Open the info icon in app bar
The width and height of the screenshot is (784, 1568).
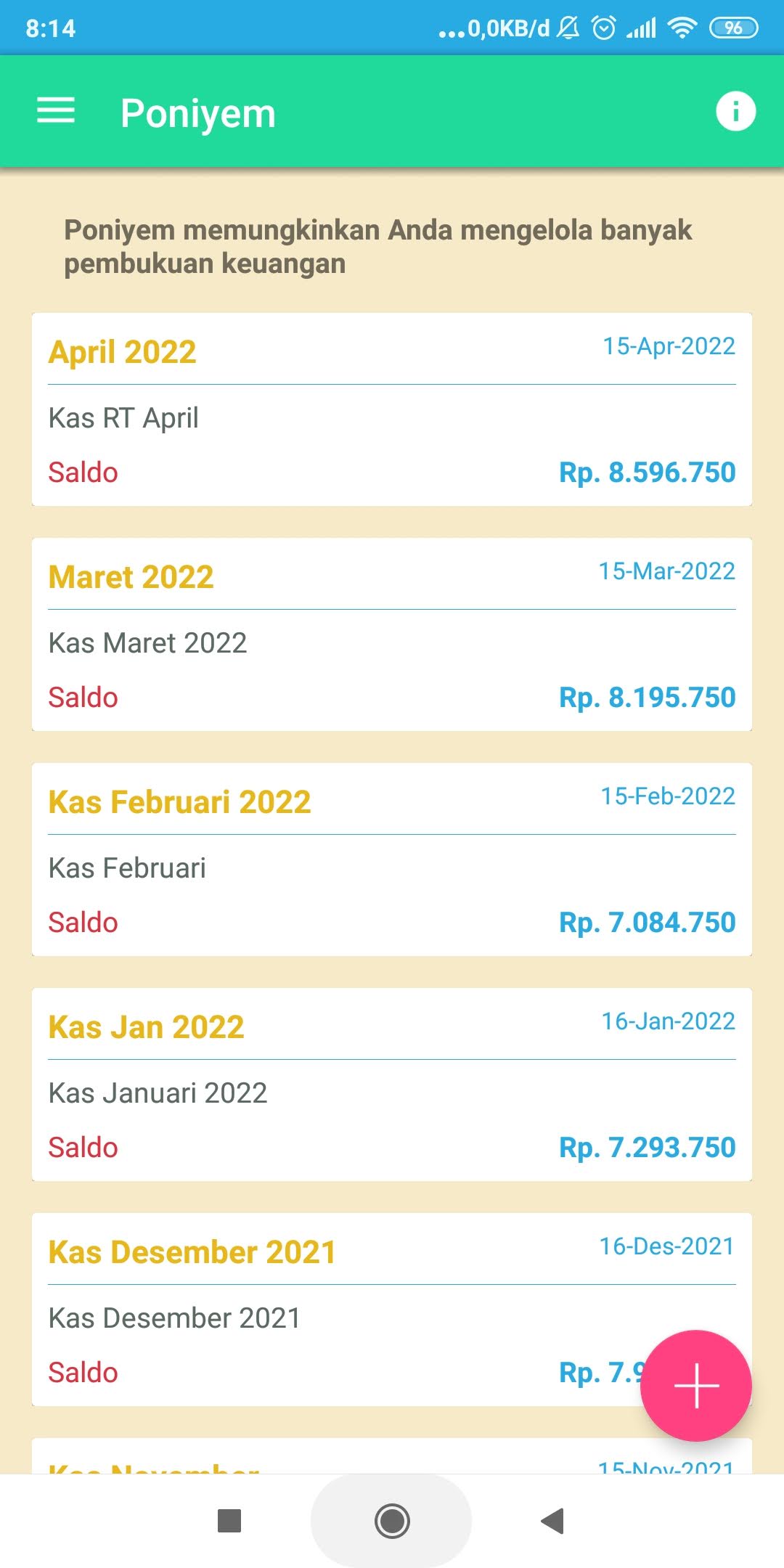point(735,112)
